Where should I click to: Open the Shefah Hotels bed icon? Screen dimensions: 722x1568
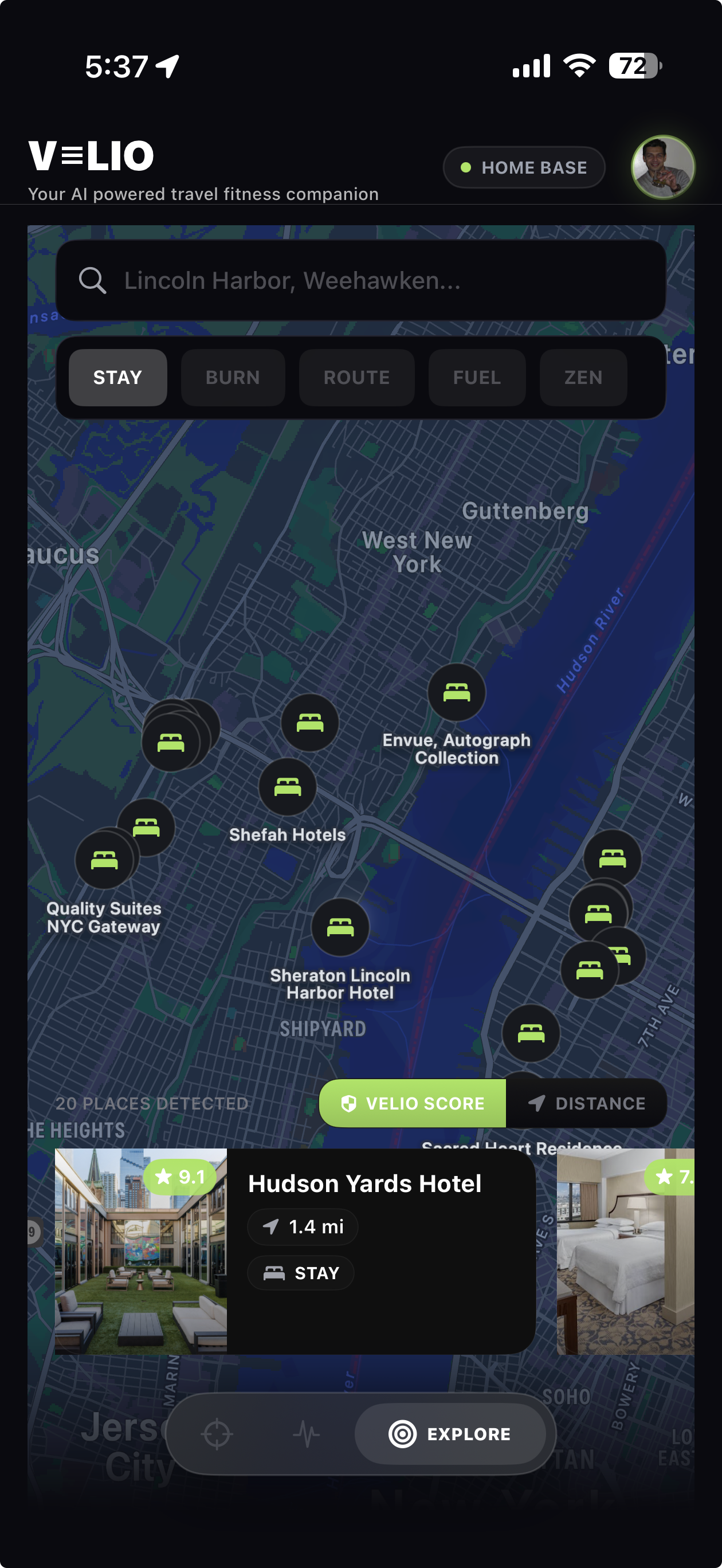coord(287,786)
